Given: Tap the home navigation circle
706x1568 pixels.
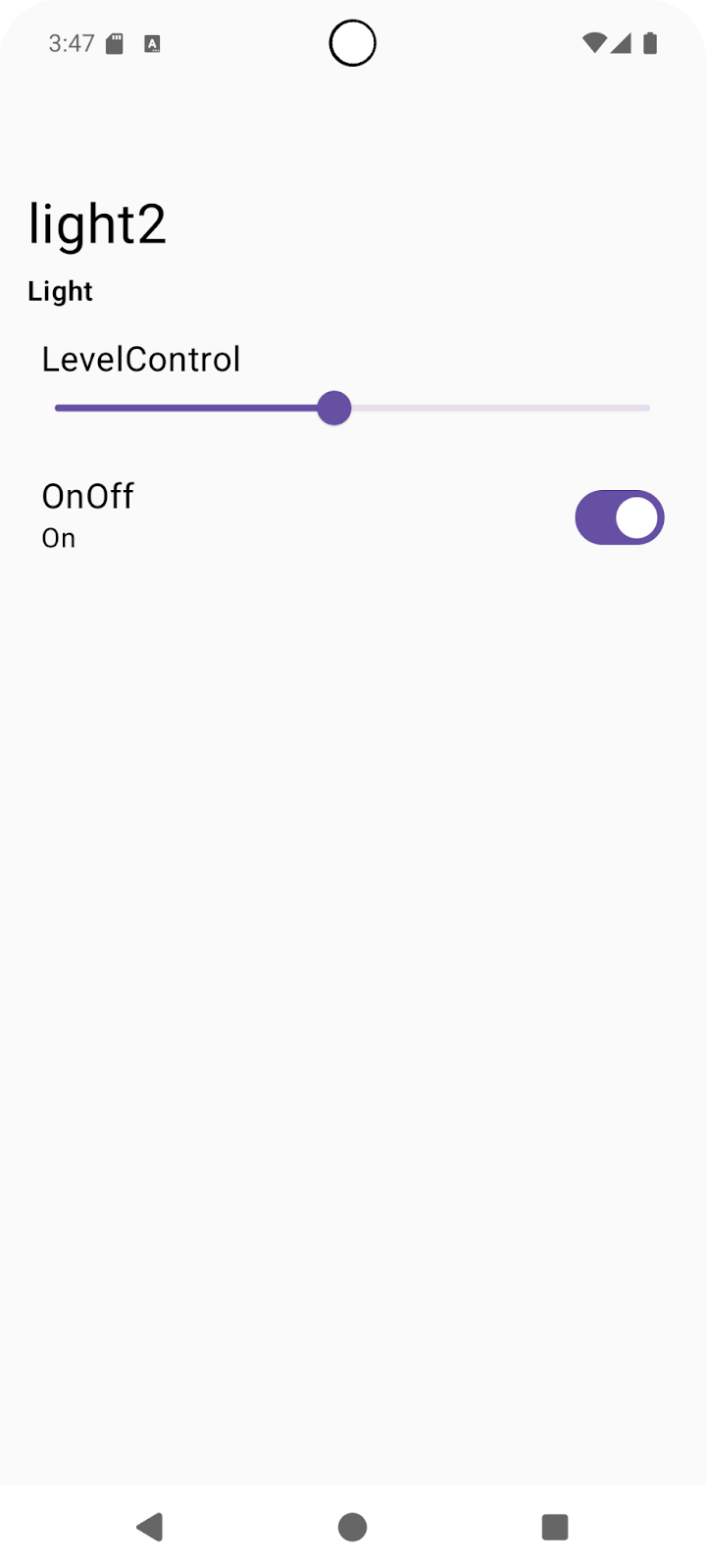Looking at the screenshot, I should [x=353, y=1526].
